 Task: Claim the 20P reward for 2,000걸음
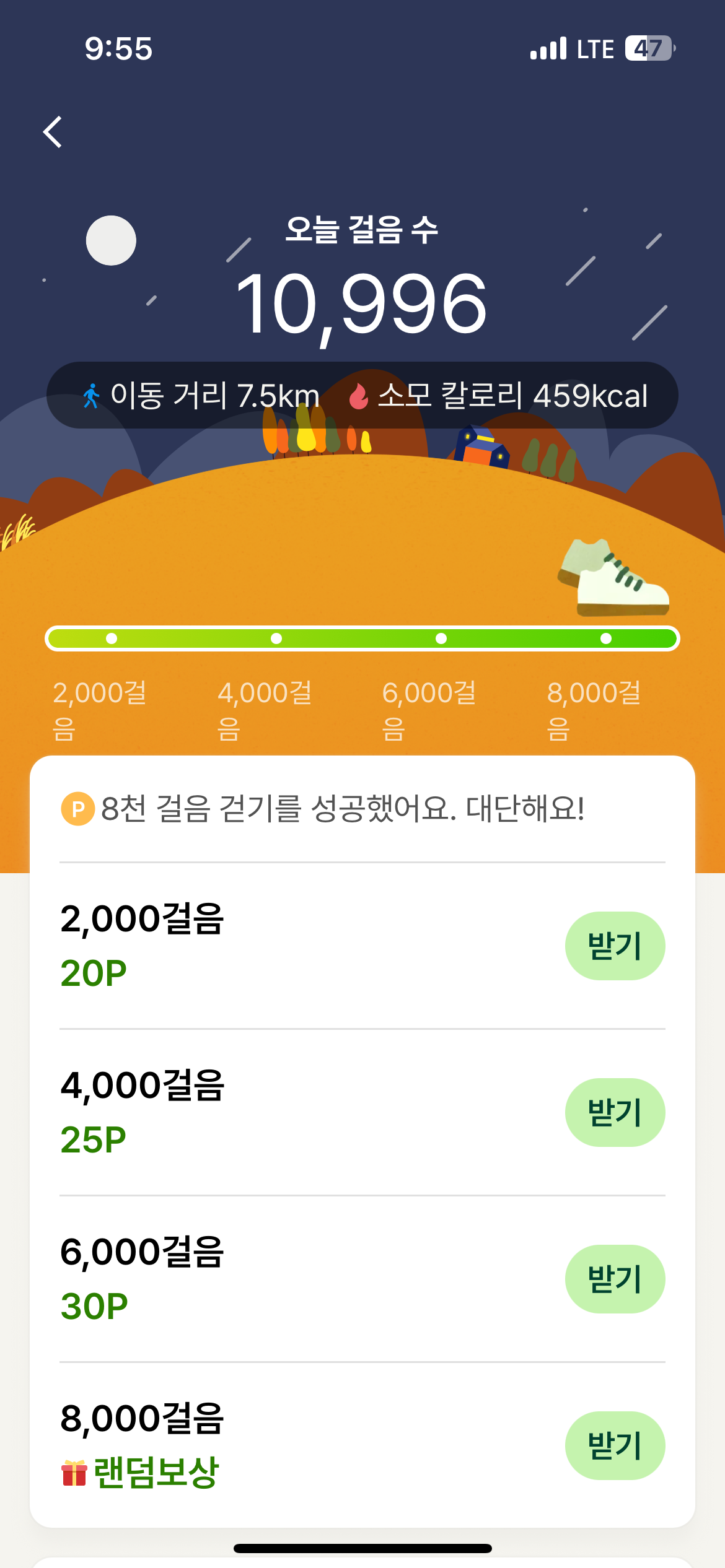614,946
